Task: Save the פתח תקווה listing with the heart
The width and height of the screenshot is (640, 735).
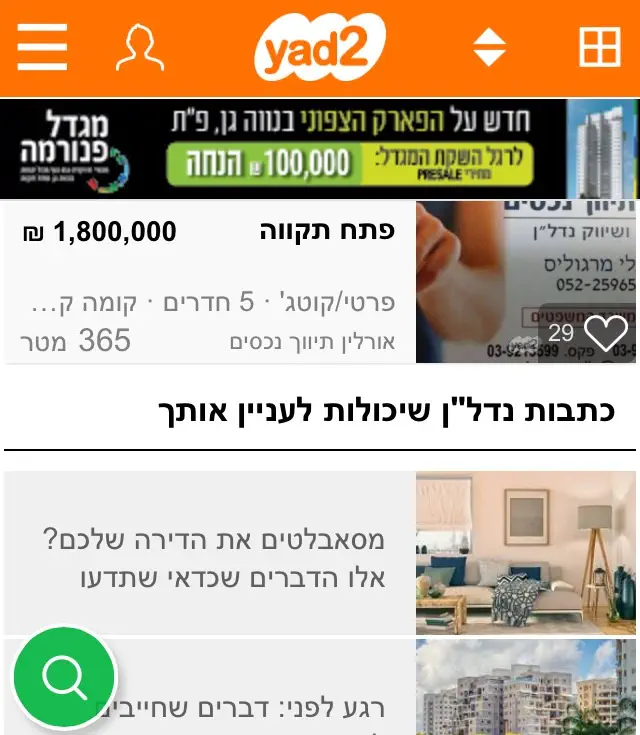Action: (605, 333)
